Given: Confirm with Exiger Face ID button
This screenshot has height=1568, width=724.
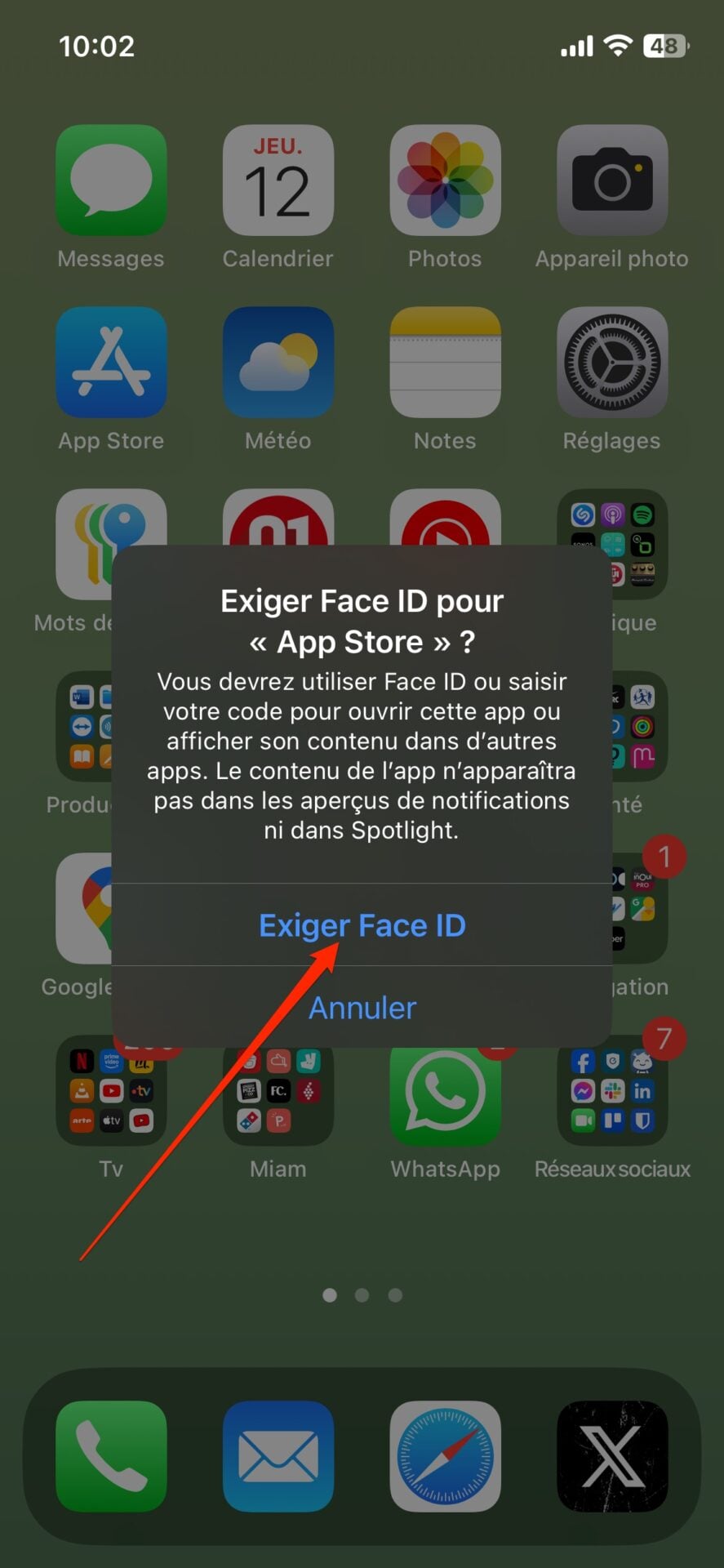Looking at the screenshot, I should click(362, 925).
